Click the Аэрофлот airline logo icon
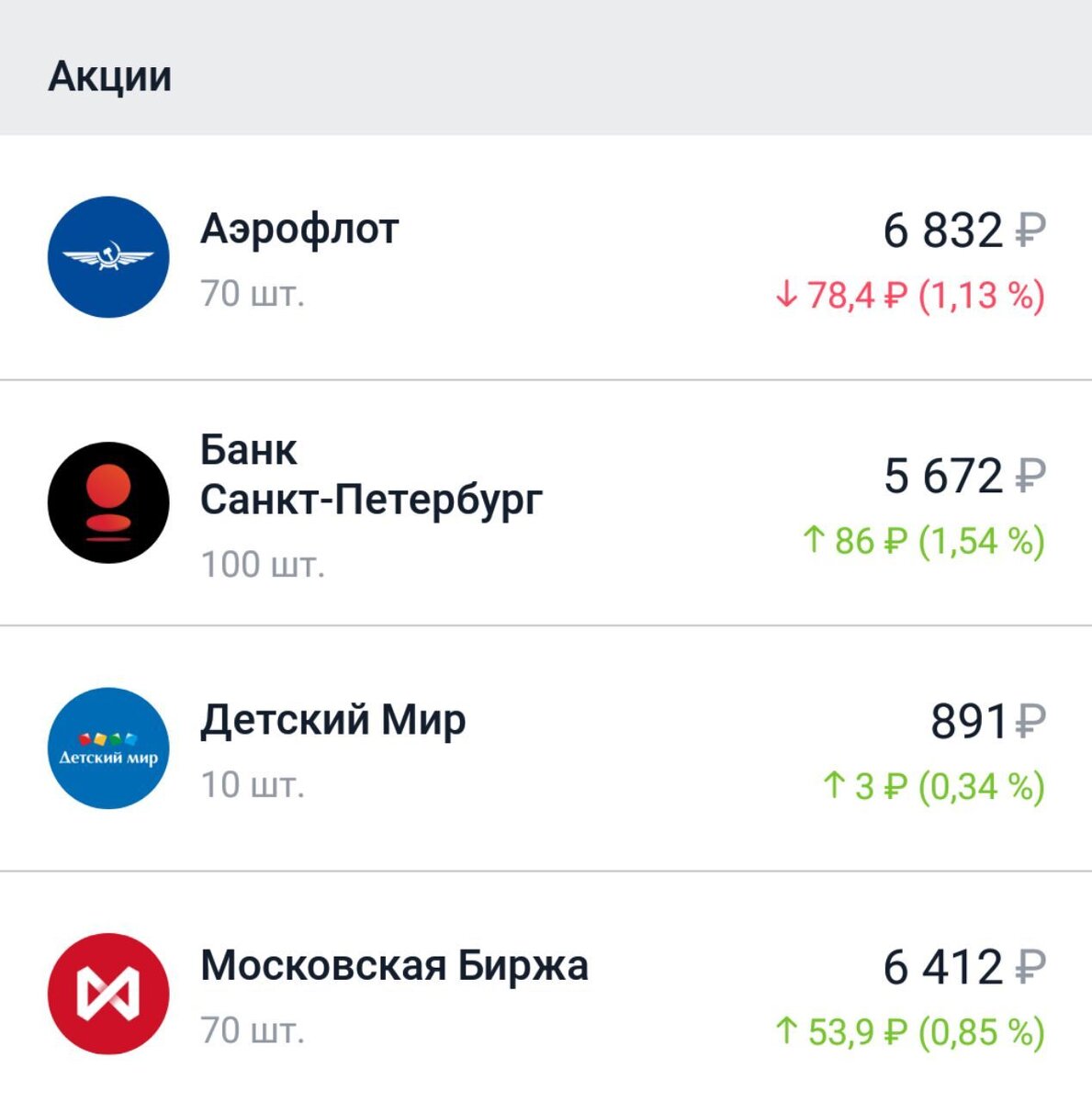The image size is (1092, 1102). tap(107, 258)
